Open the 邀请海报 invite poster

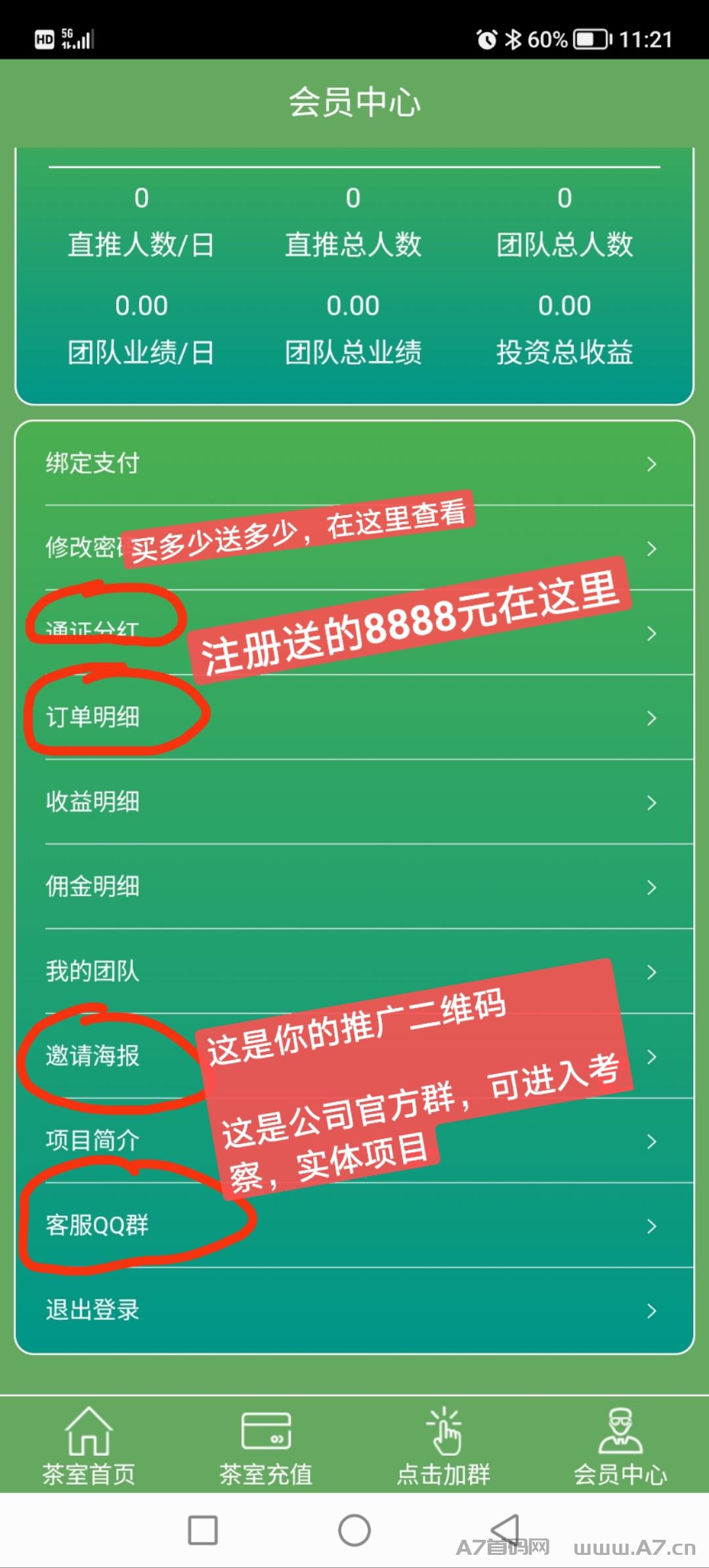click(93, 1056)
